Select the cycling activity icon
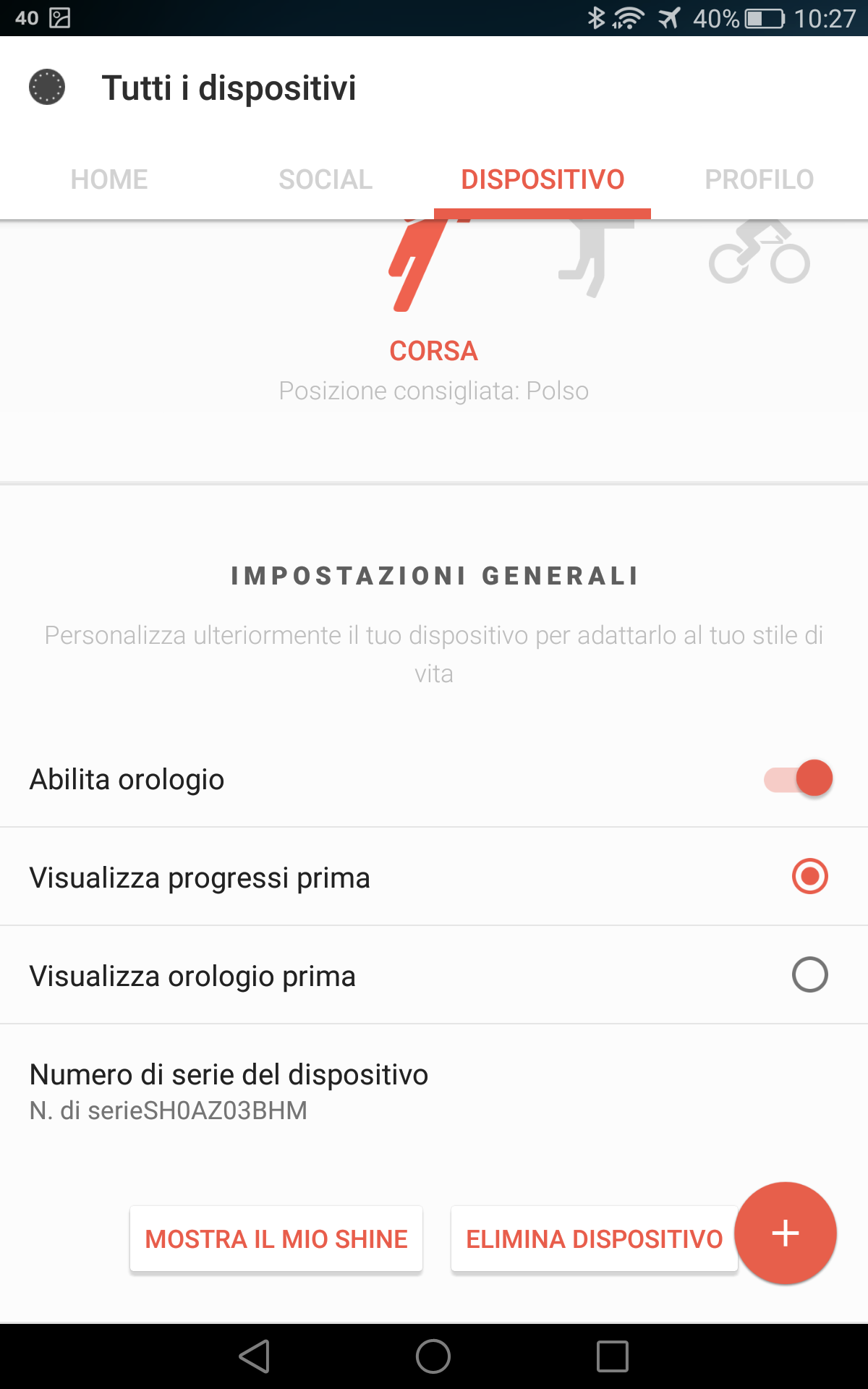Viewport: 868px width, 1389px height. click(x=759, y=252)
